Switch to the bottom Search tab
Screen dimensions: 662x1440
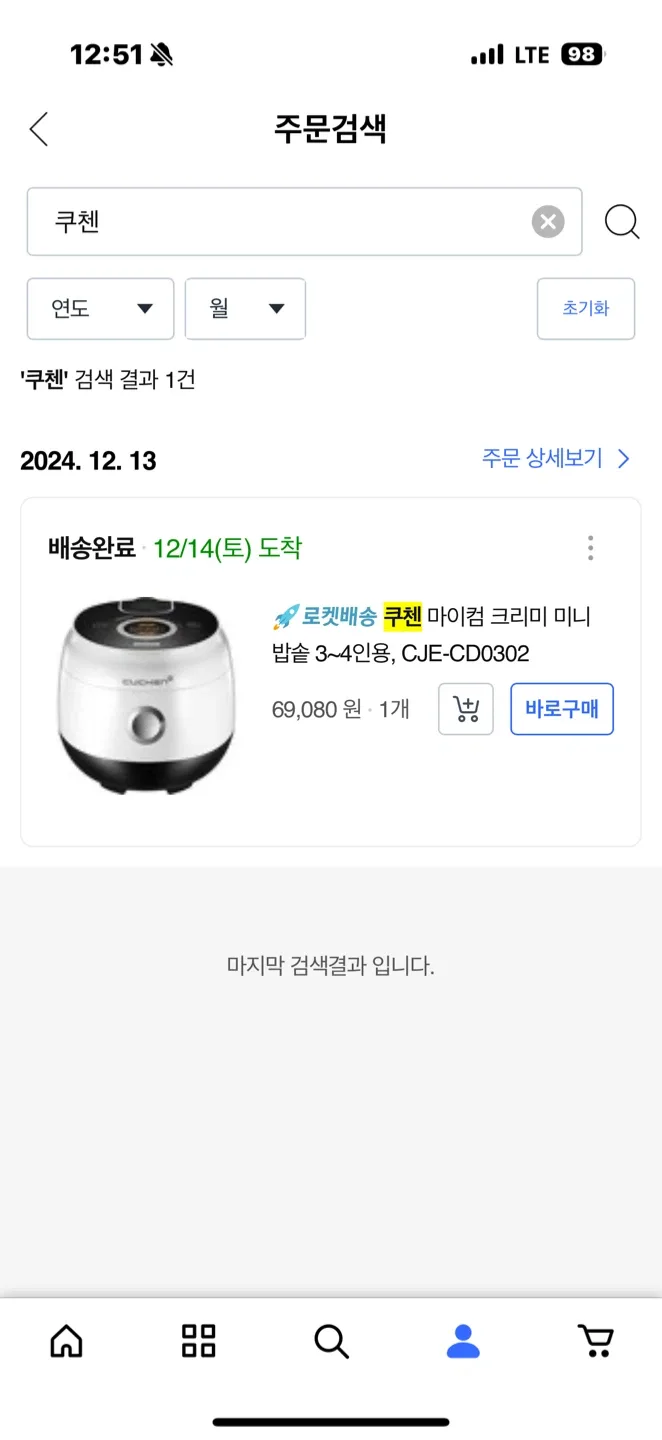click(331, 1341)
